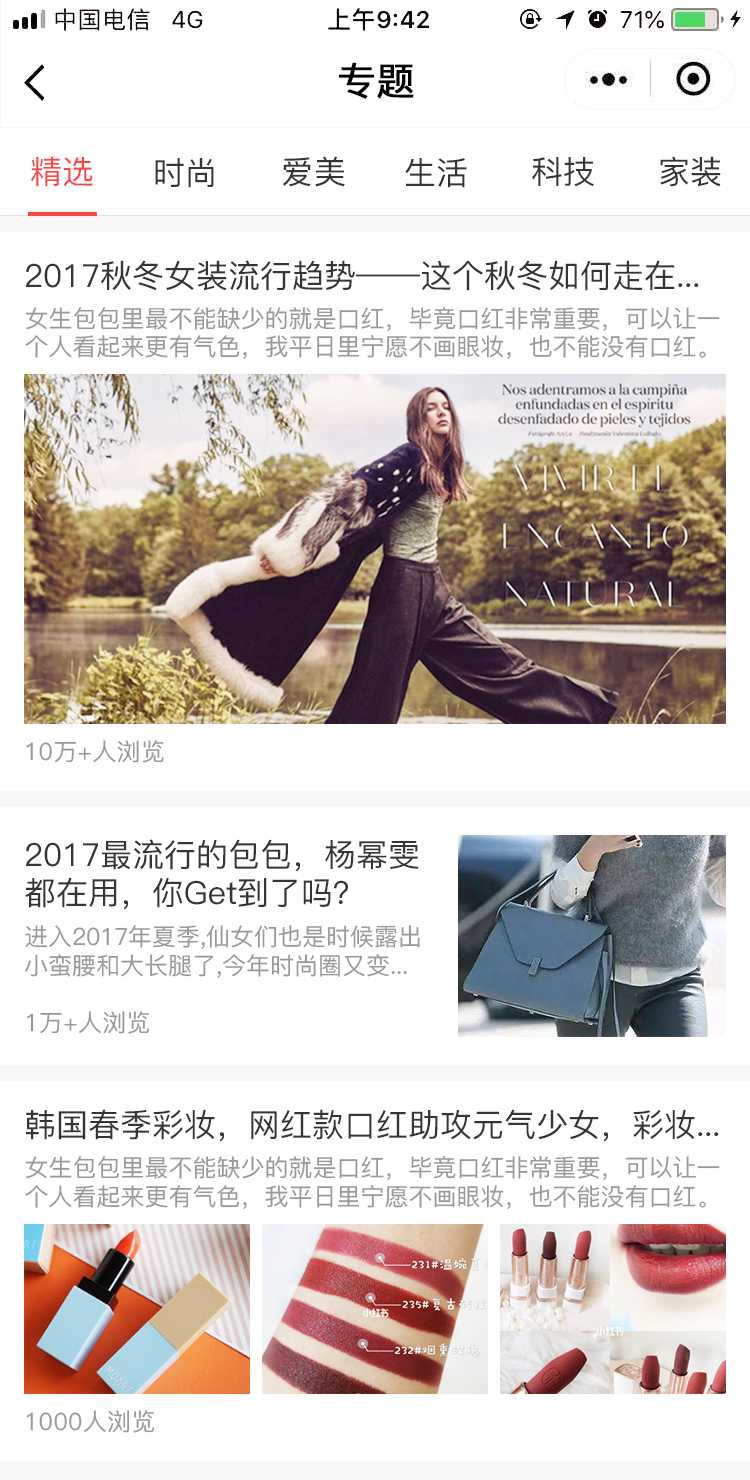
Task: Open the 韩国春季彩妆 lipstick article
Action: coord(372,1126)
